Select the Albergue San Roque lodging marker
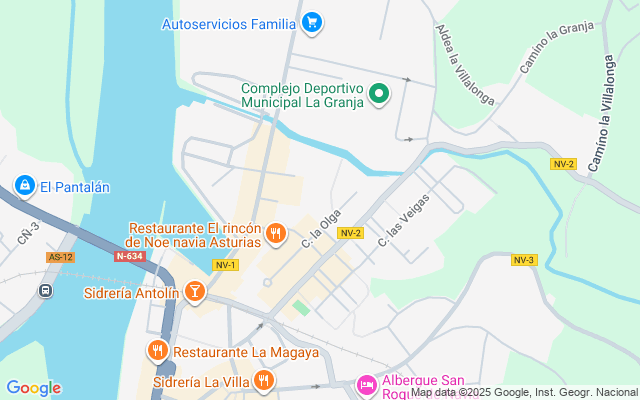The image size is (640, 400). click(367, 386)
